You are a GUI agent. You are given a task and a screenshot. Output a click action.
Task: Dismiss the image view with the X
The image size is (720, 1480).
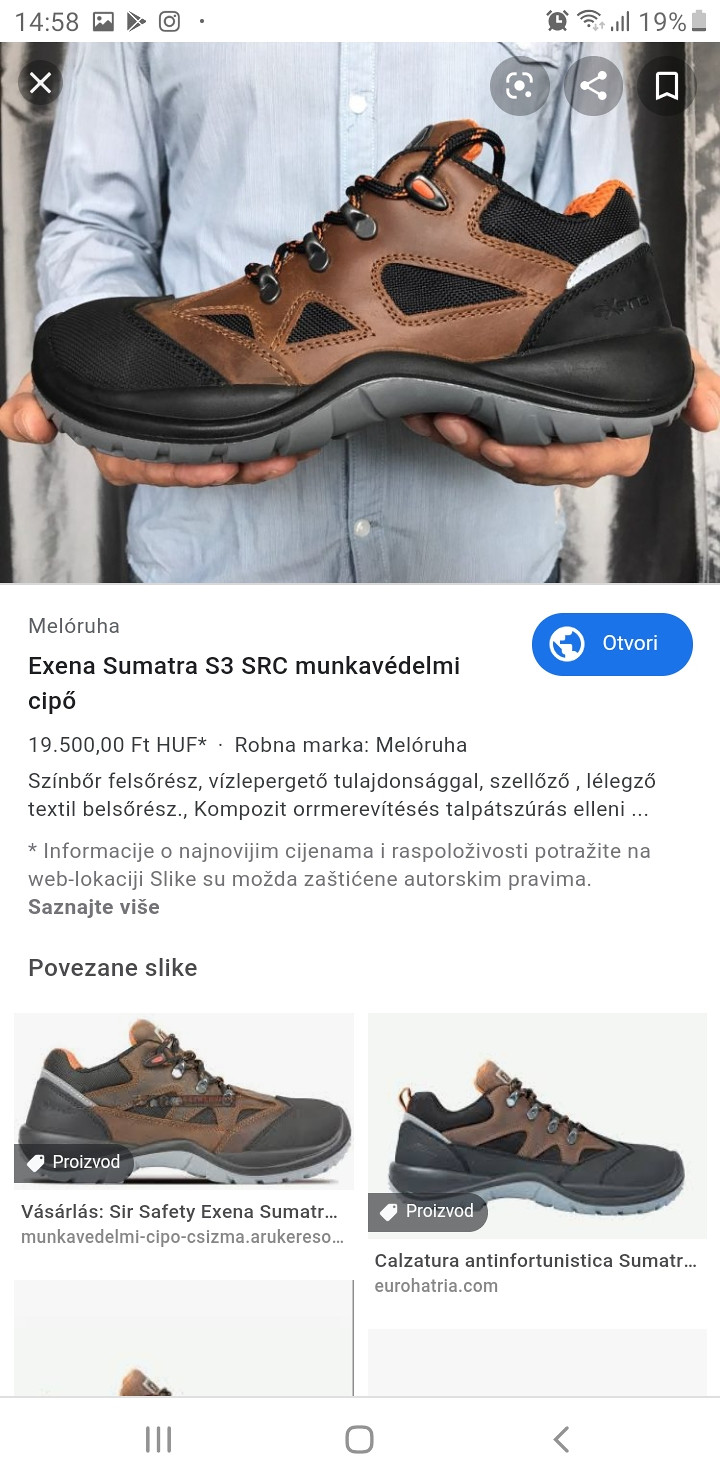[x=40, y=83]
